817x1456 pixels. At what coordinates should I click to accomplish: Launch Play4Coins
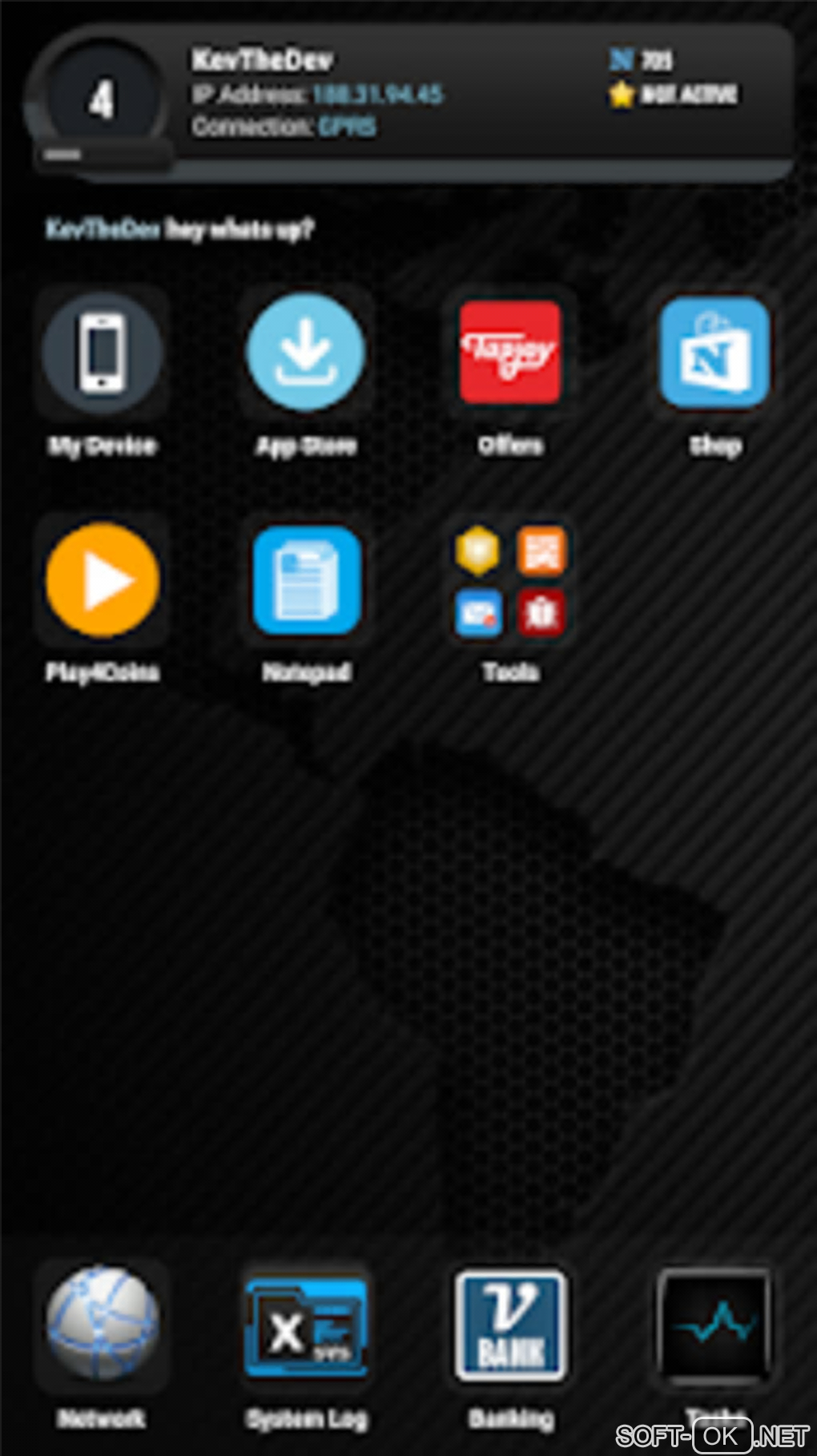click(x=103, y=580)
